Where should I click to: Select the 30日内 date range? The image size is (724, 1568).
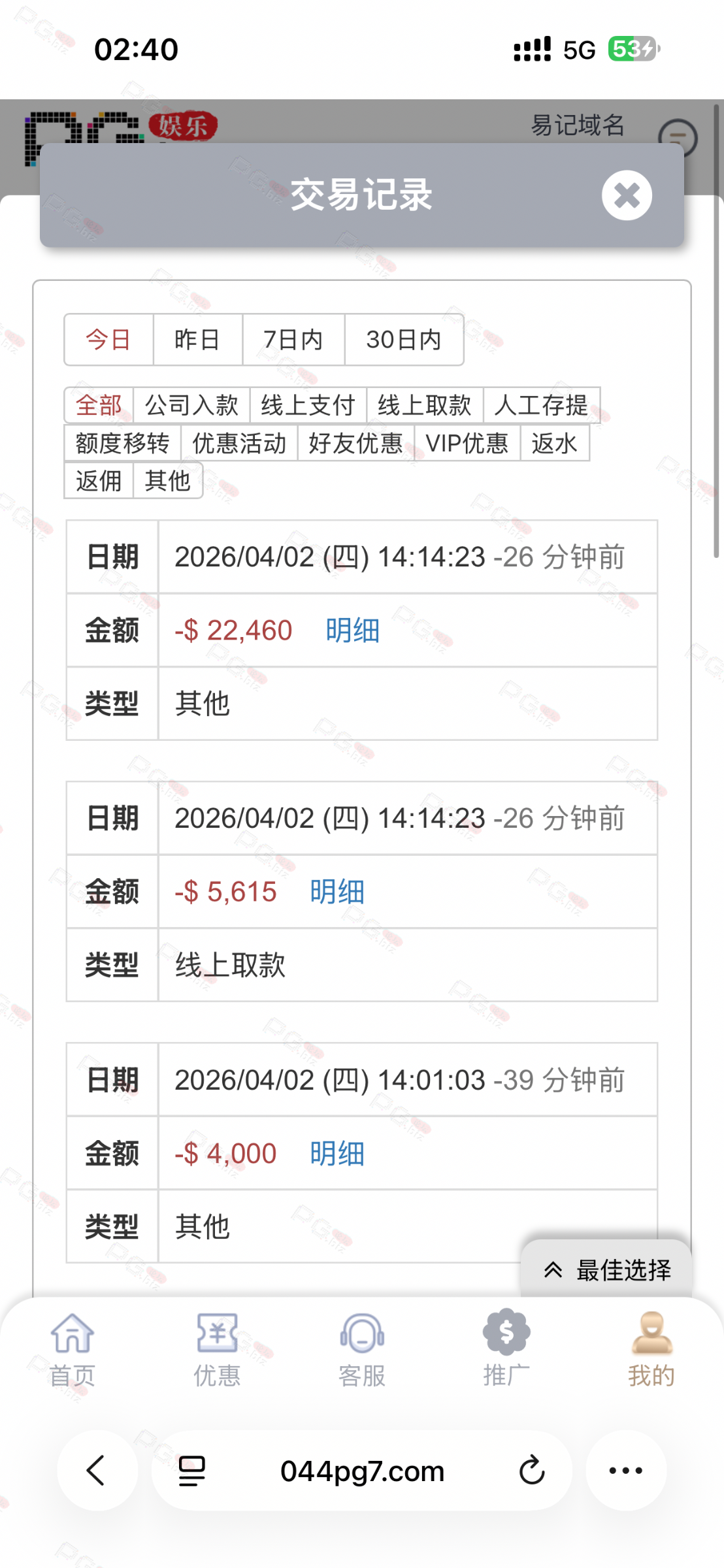pos(404,340)
